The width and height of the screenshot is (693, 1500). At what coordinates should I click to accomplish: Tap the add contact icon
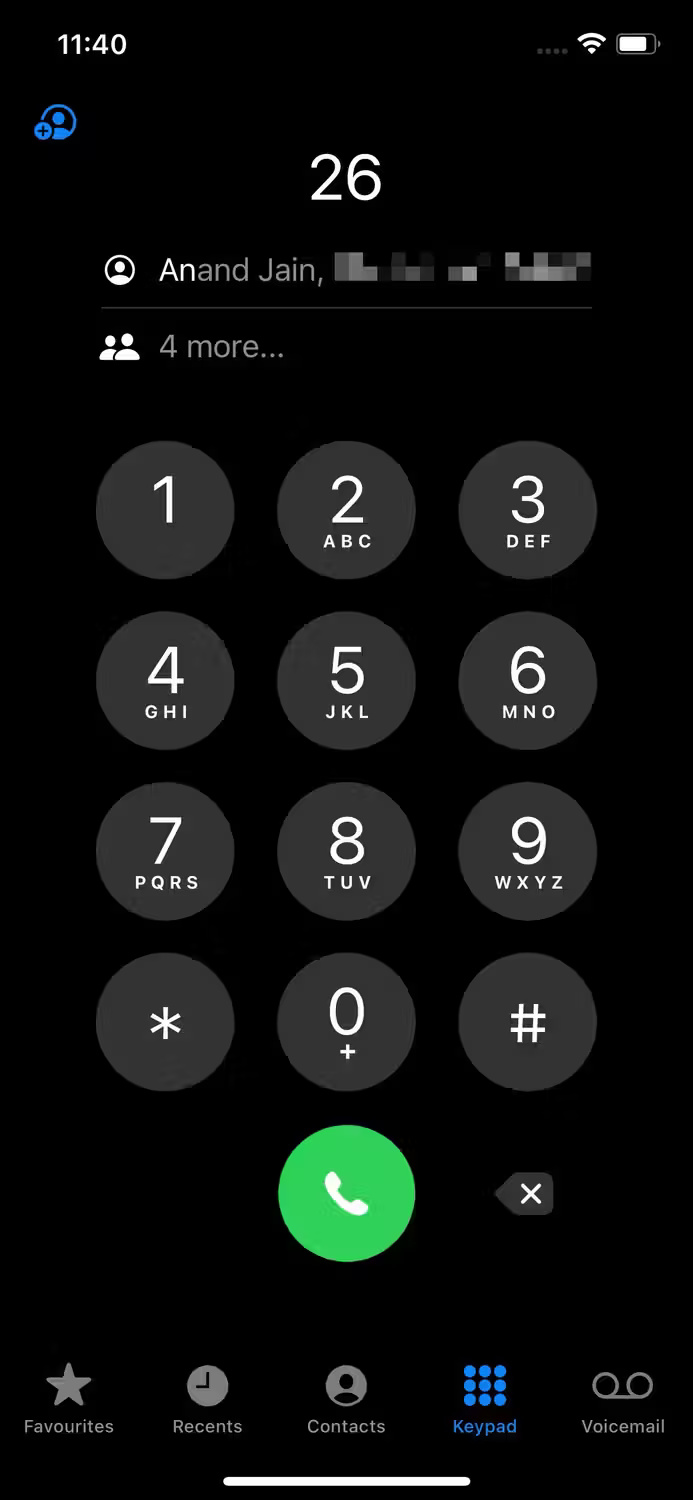click(55, 123)
